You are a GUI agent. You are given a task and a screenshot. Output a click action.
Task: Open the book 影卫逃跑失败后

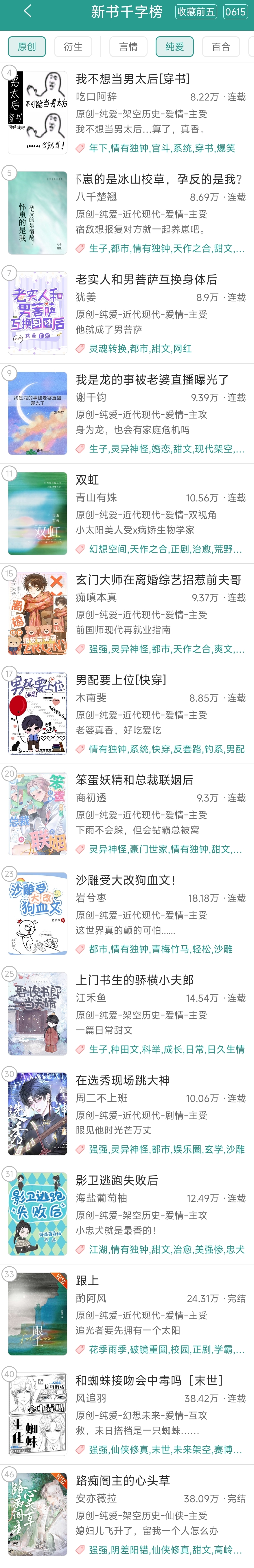pos(116,1180)
